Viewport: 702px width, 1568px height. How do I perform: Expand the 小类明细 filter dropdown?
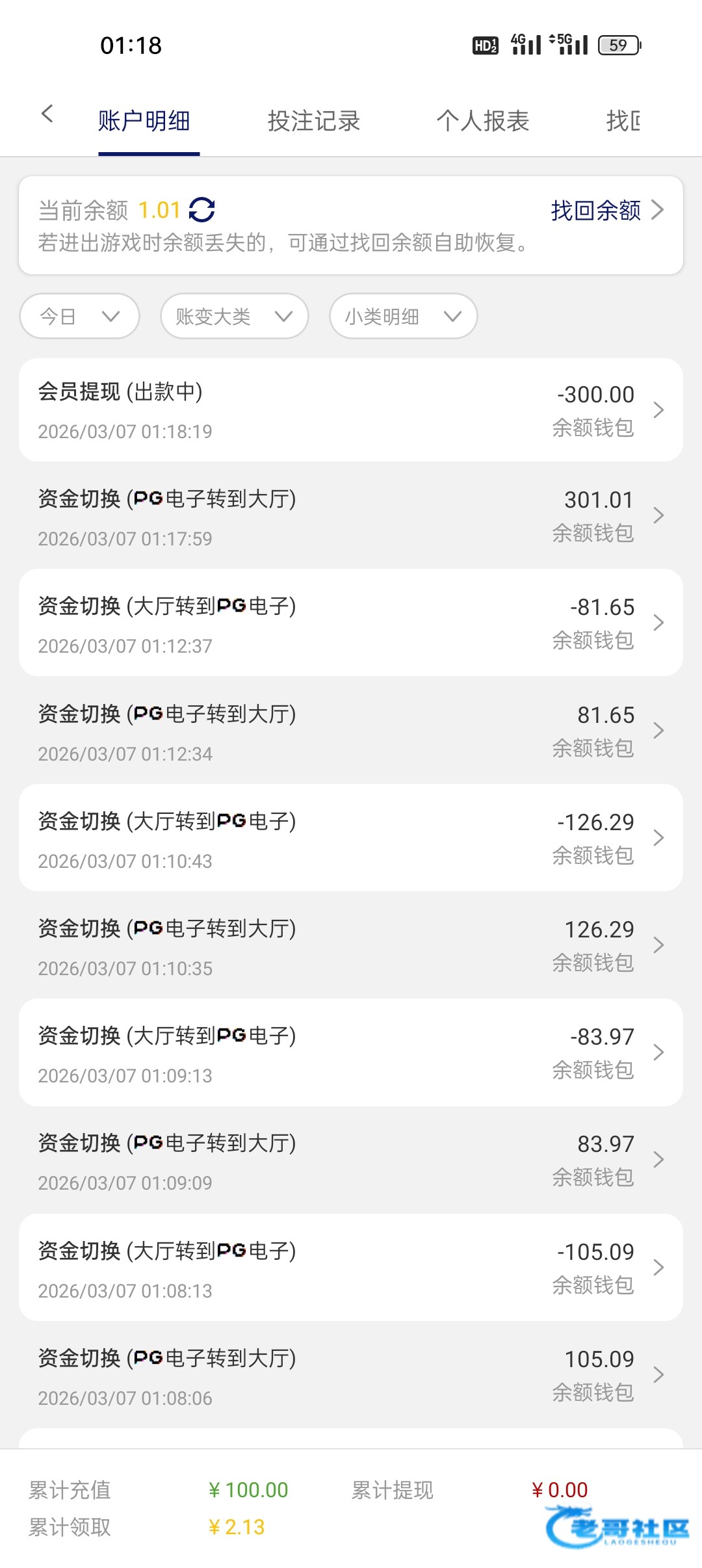click(403, 317)
